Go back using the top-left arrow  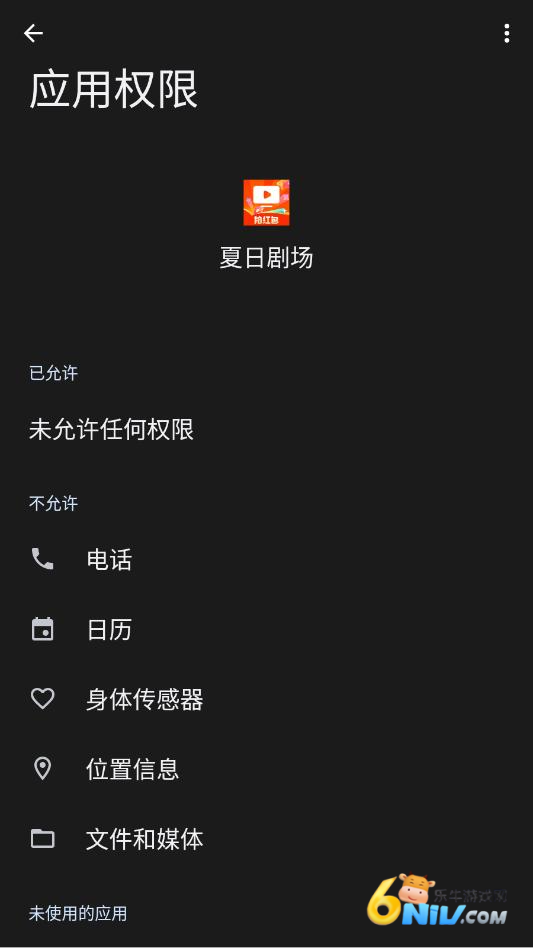point(33,33)
